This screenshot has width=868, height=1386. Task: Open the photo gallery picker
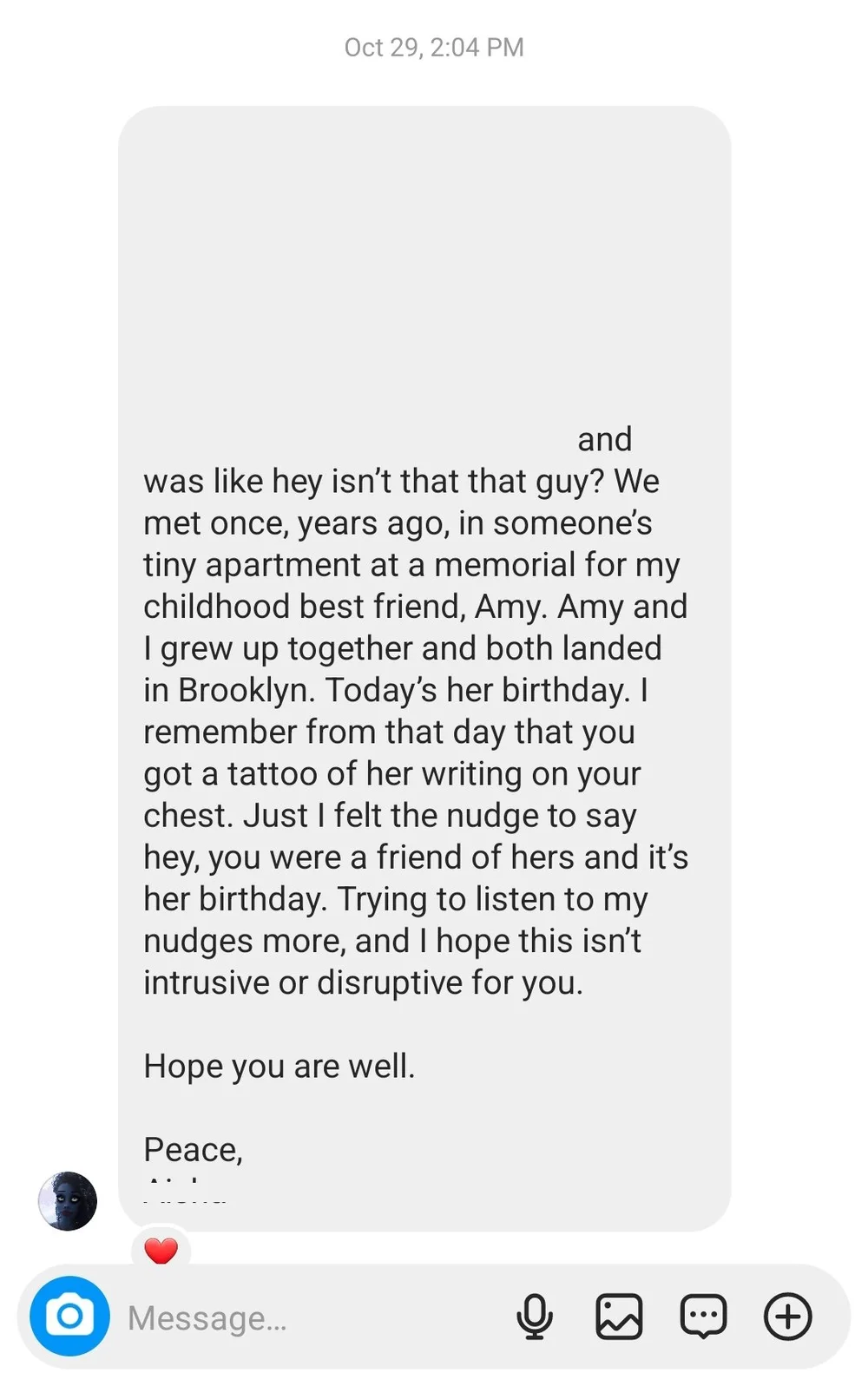619,1317
